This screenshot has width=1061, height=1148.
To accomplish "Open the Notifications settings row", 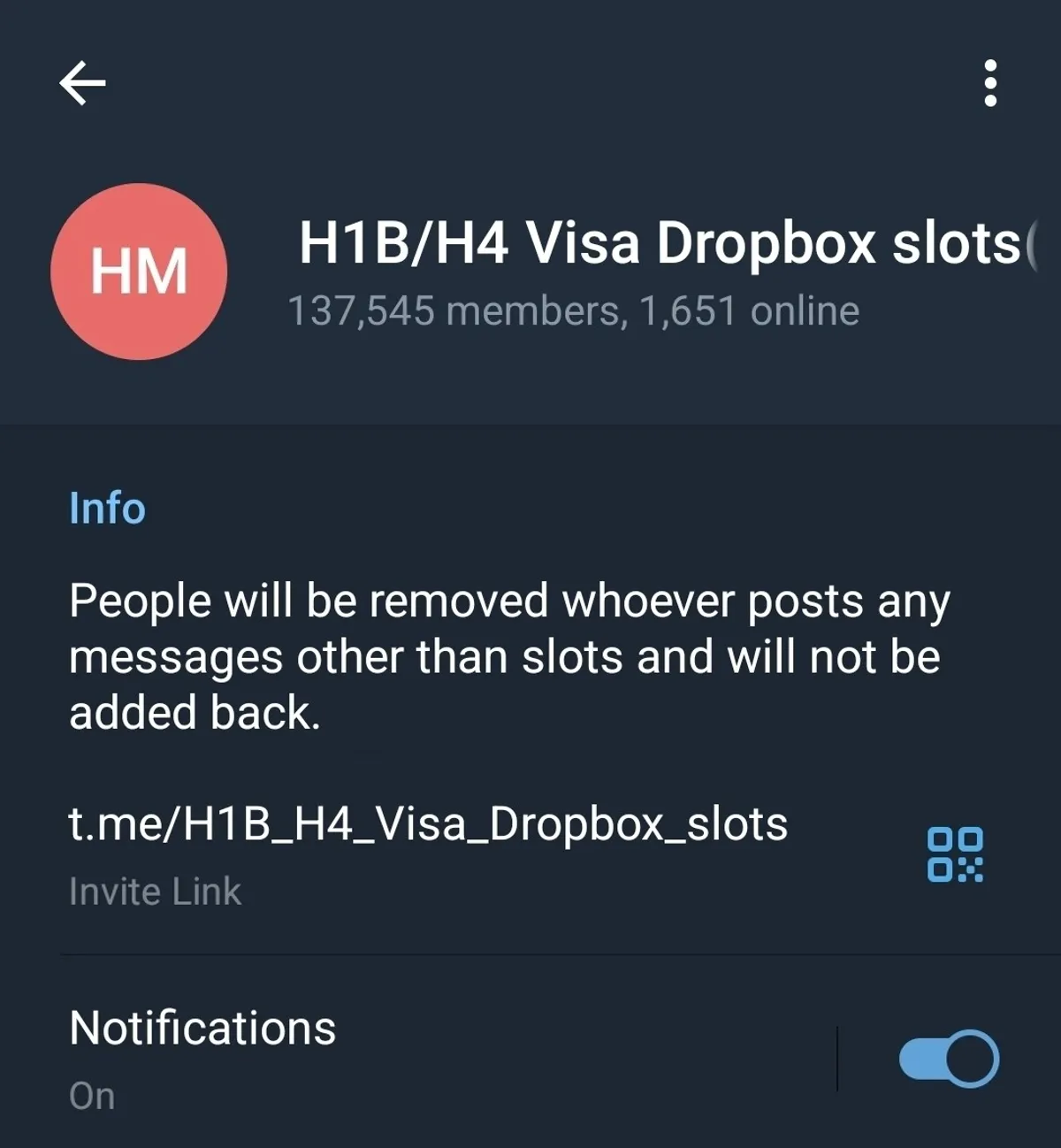I will tap(354, 1057).
